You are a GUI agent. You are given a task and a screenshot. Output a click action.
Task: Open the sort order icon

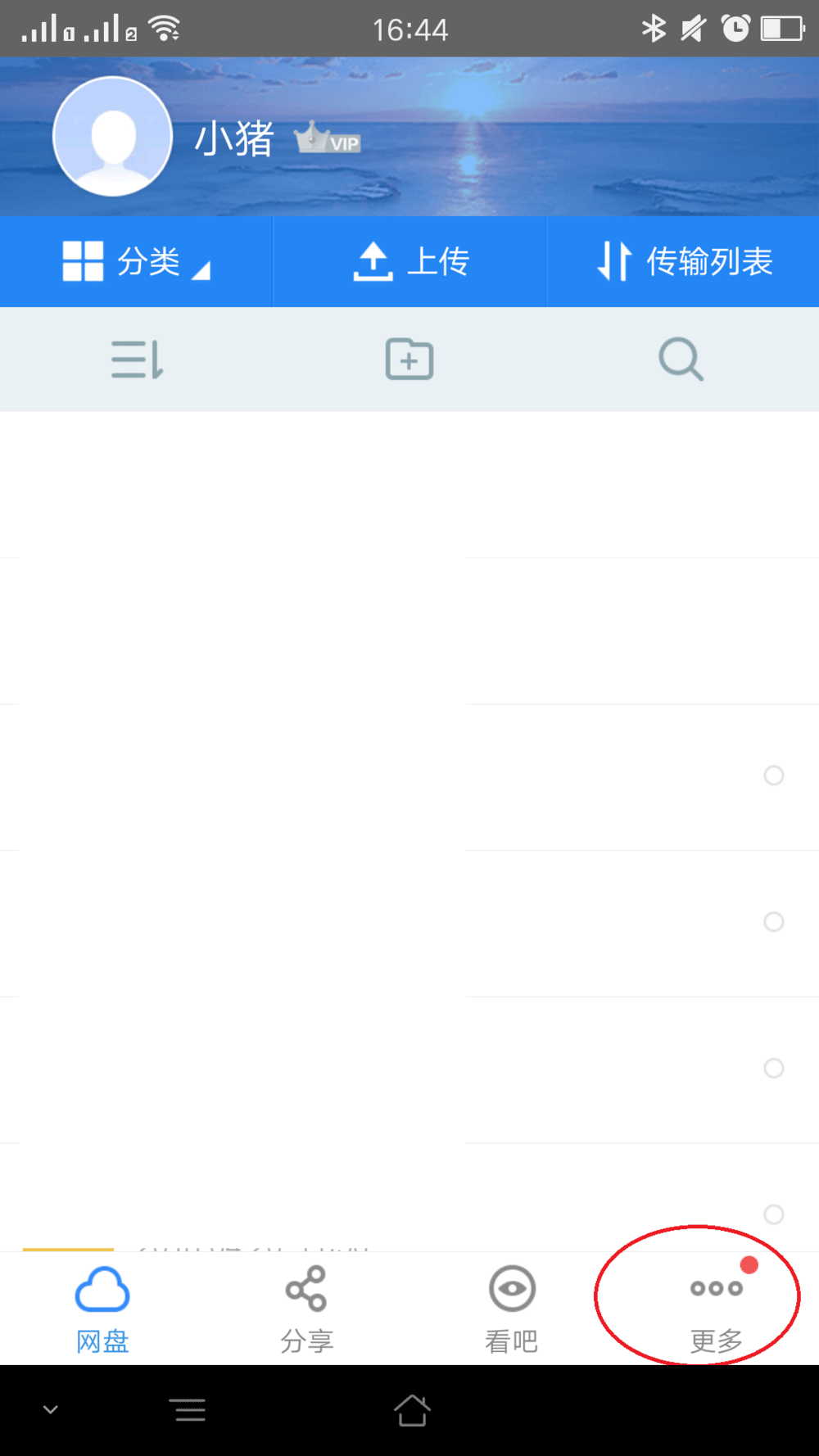(137, 359)
